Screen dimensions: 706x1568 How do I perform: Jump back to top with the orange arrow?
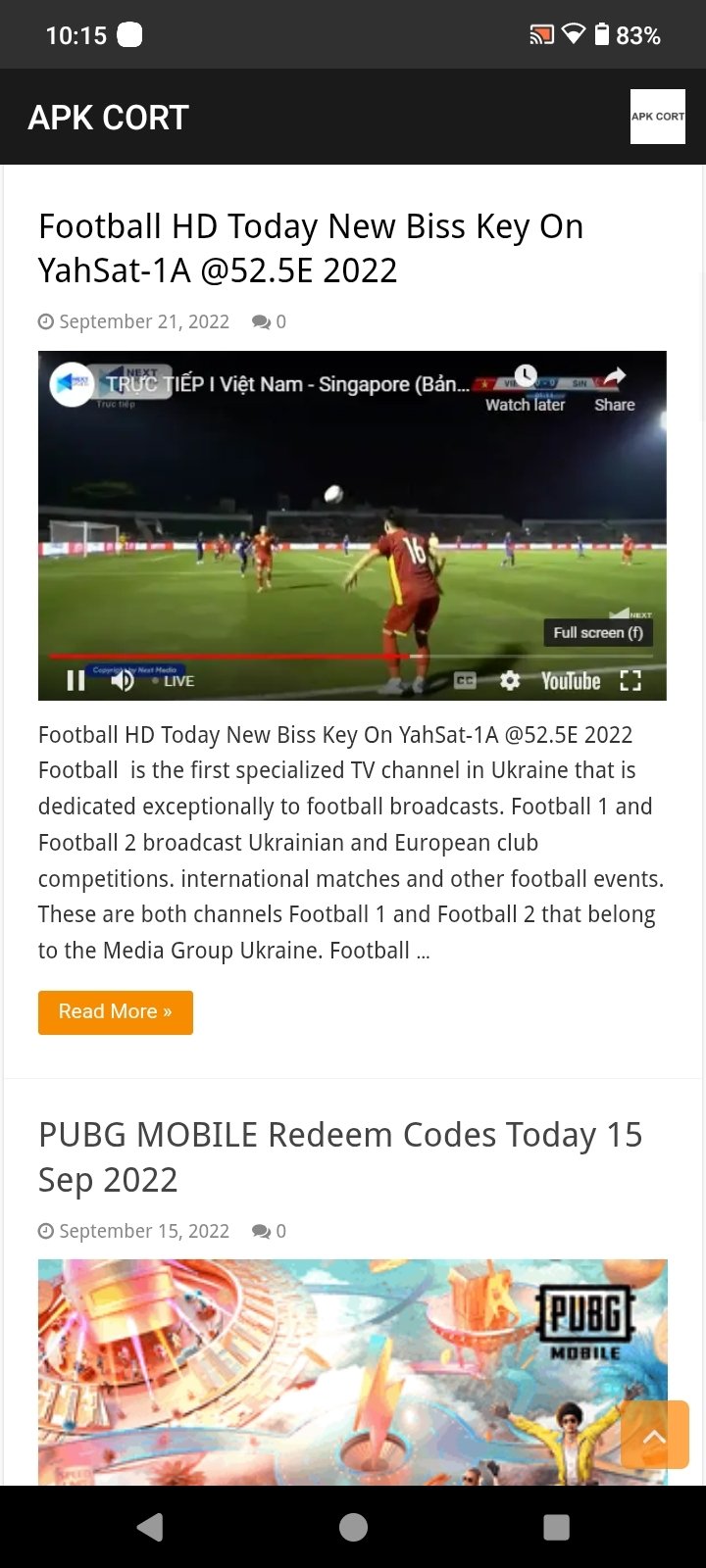(655, 1435)
